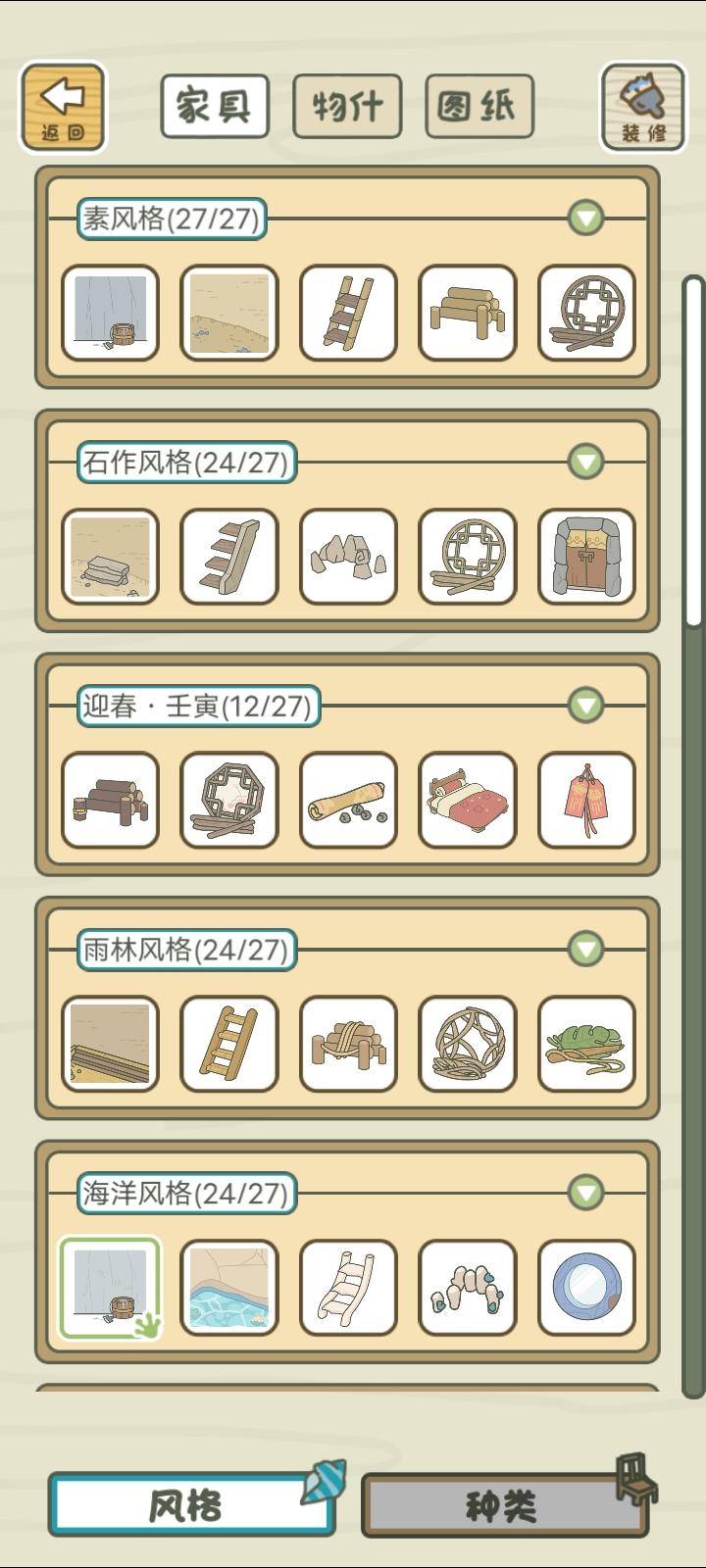Select the red bed in 迎春·壬寅

[467, 800]
